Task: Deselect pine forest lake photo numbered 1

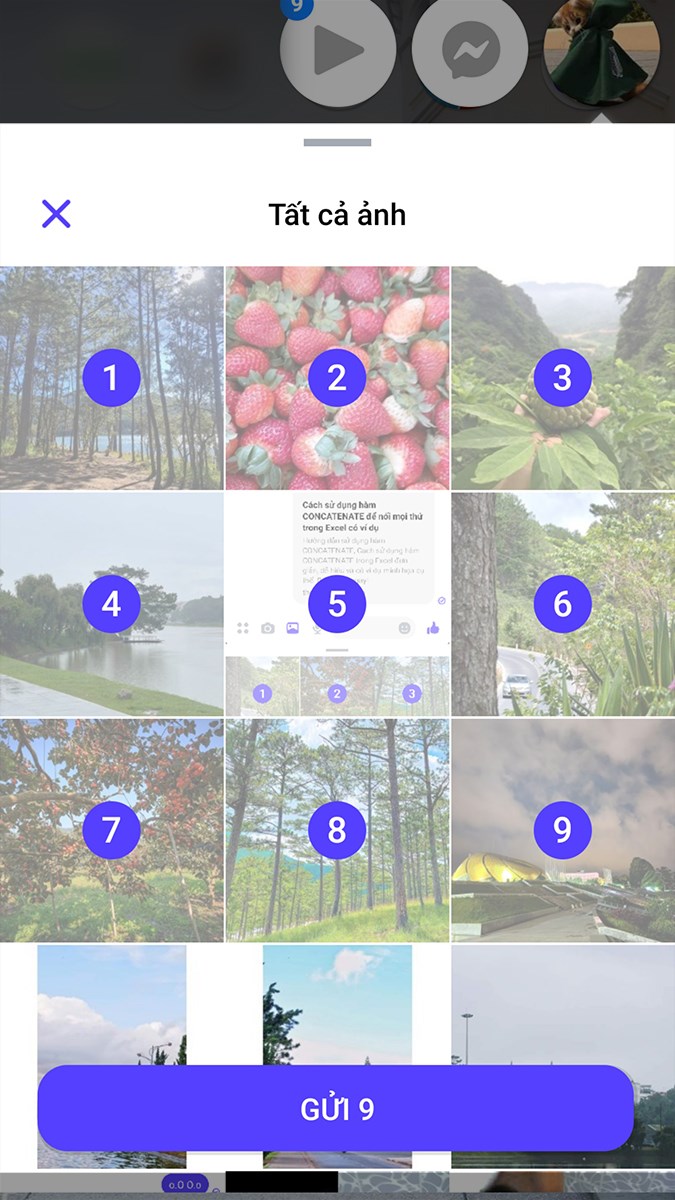Action: (x=111, y=378)
